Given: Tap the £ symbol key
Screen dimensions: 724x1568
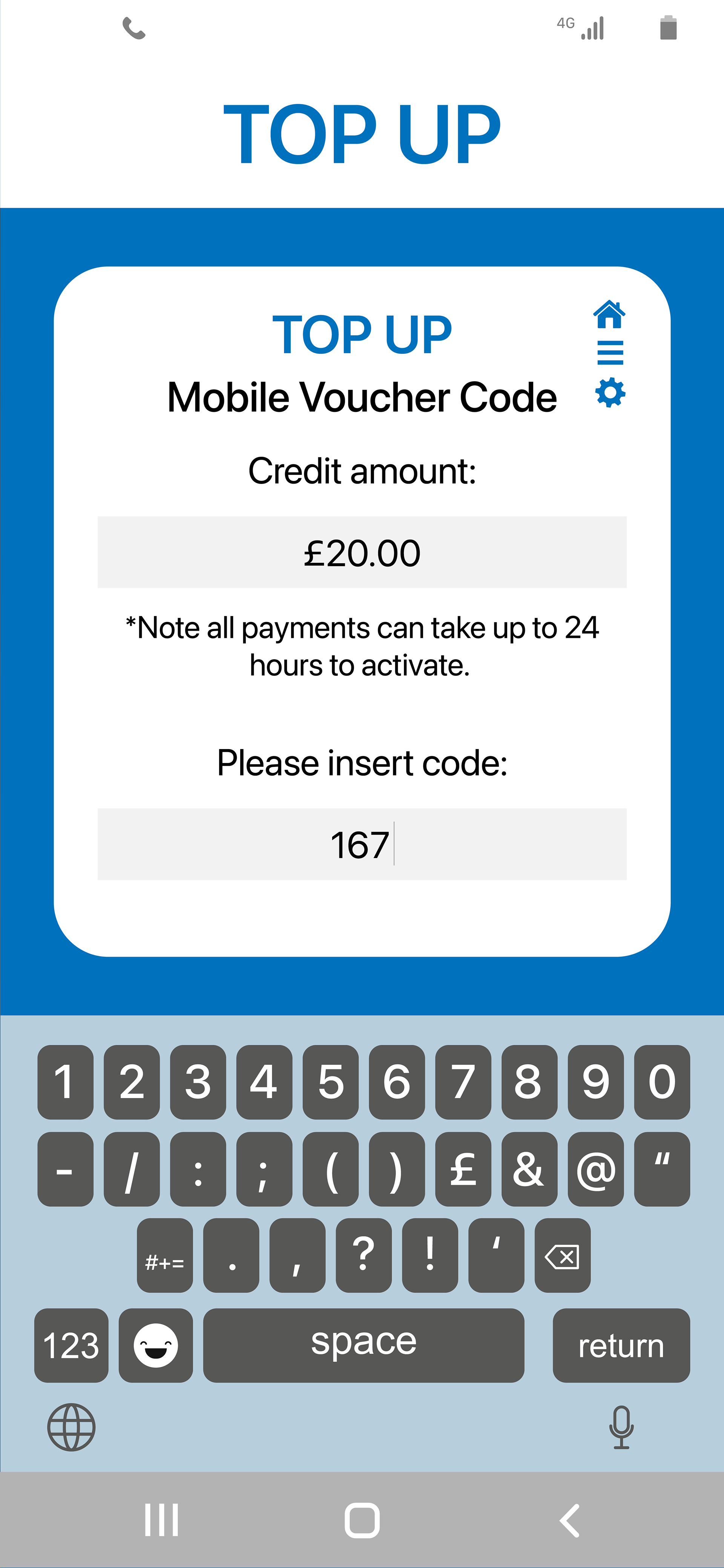Looking at the screenshot, I should point(463,1169).
